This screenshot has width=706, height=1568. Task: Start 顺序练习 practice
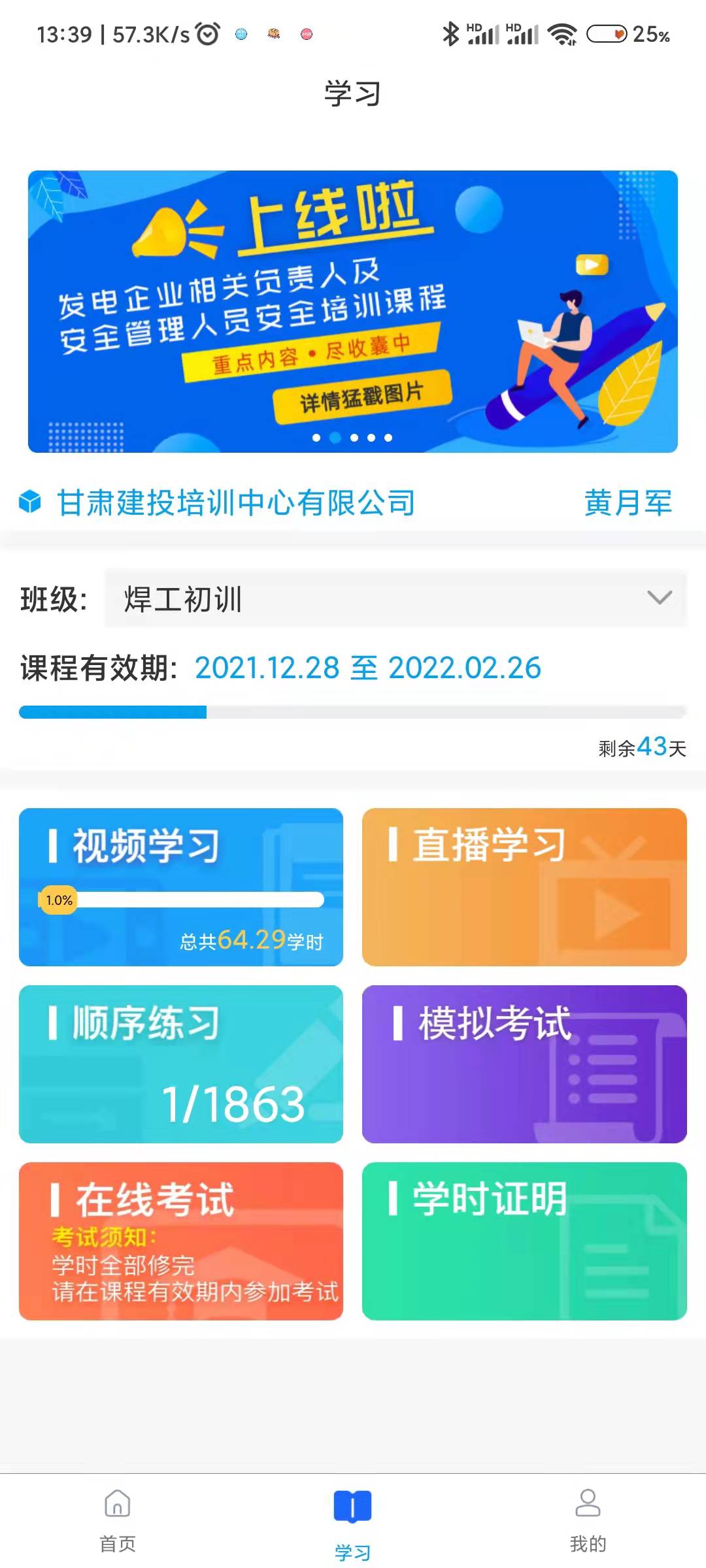181,1064
